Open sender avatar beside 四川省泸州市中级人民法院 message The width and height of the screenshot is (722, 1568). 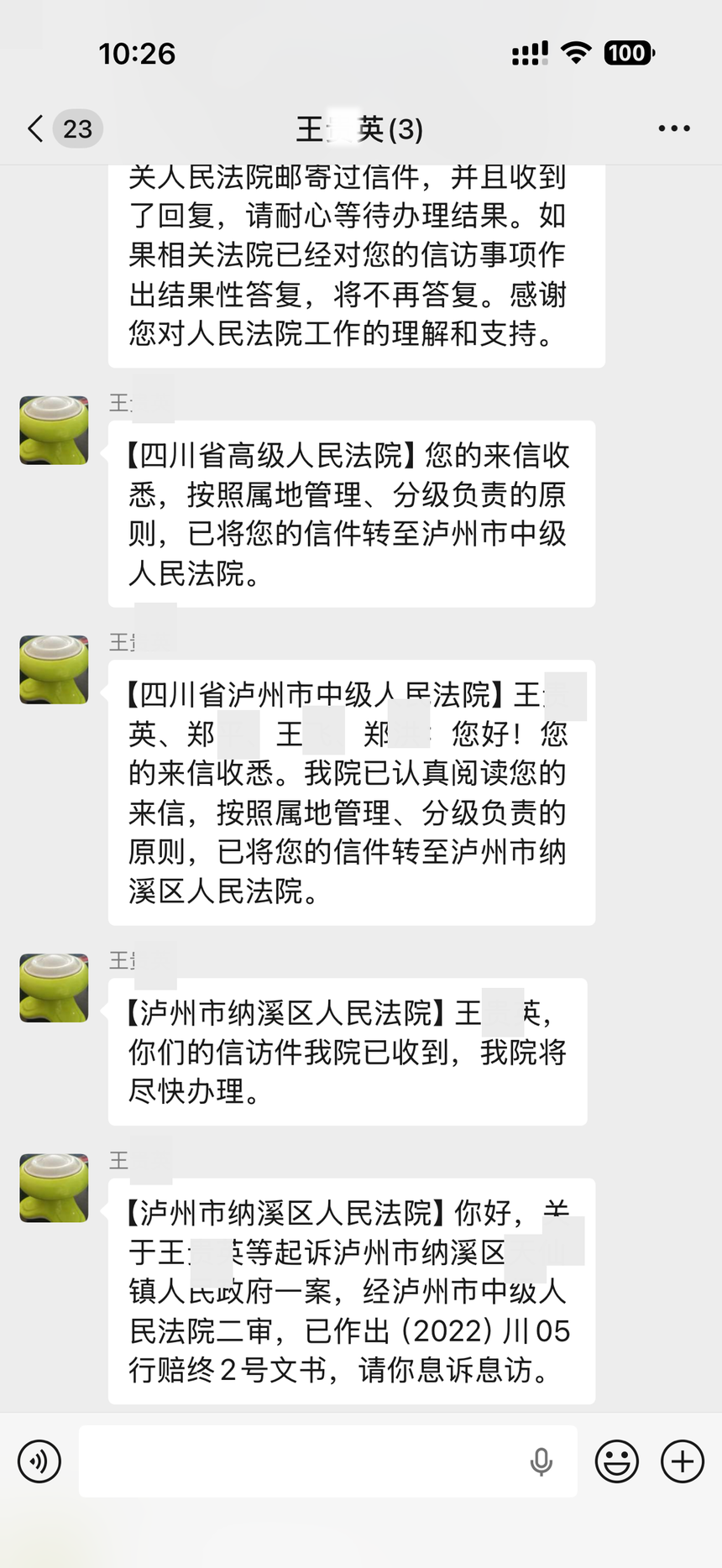(x=55, y=670)
